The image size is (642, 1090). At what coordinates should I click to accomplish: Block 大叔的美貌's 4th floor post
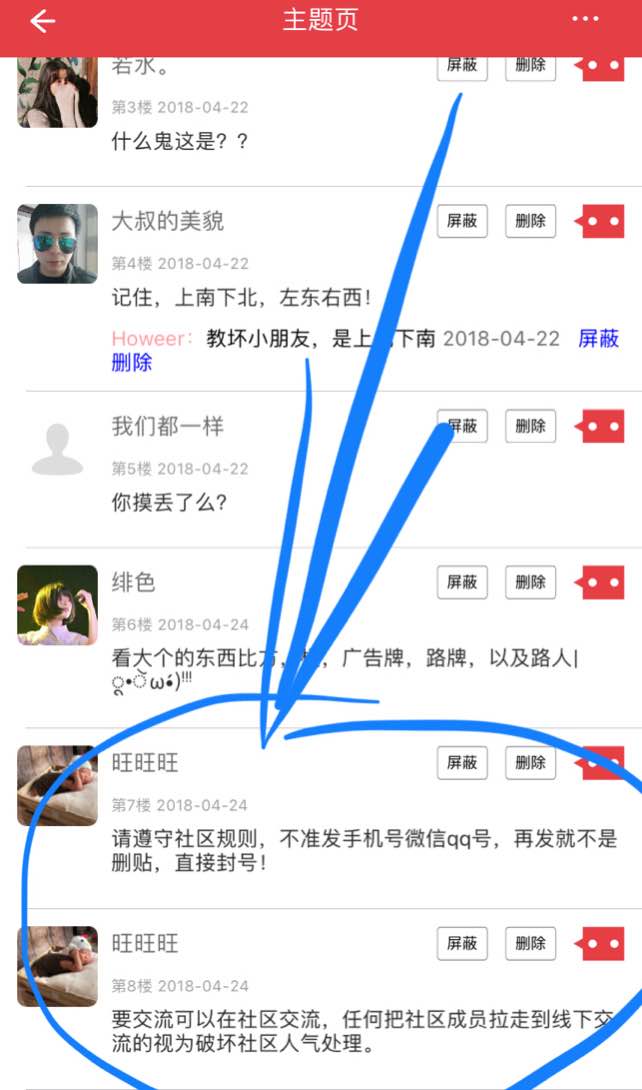[462, 221]
